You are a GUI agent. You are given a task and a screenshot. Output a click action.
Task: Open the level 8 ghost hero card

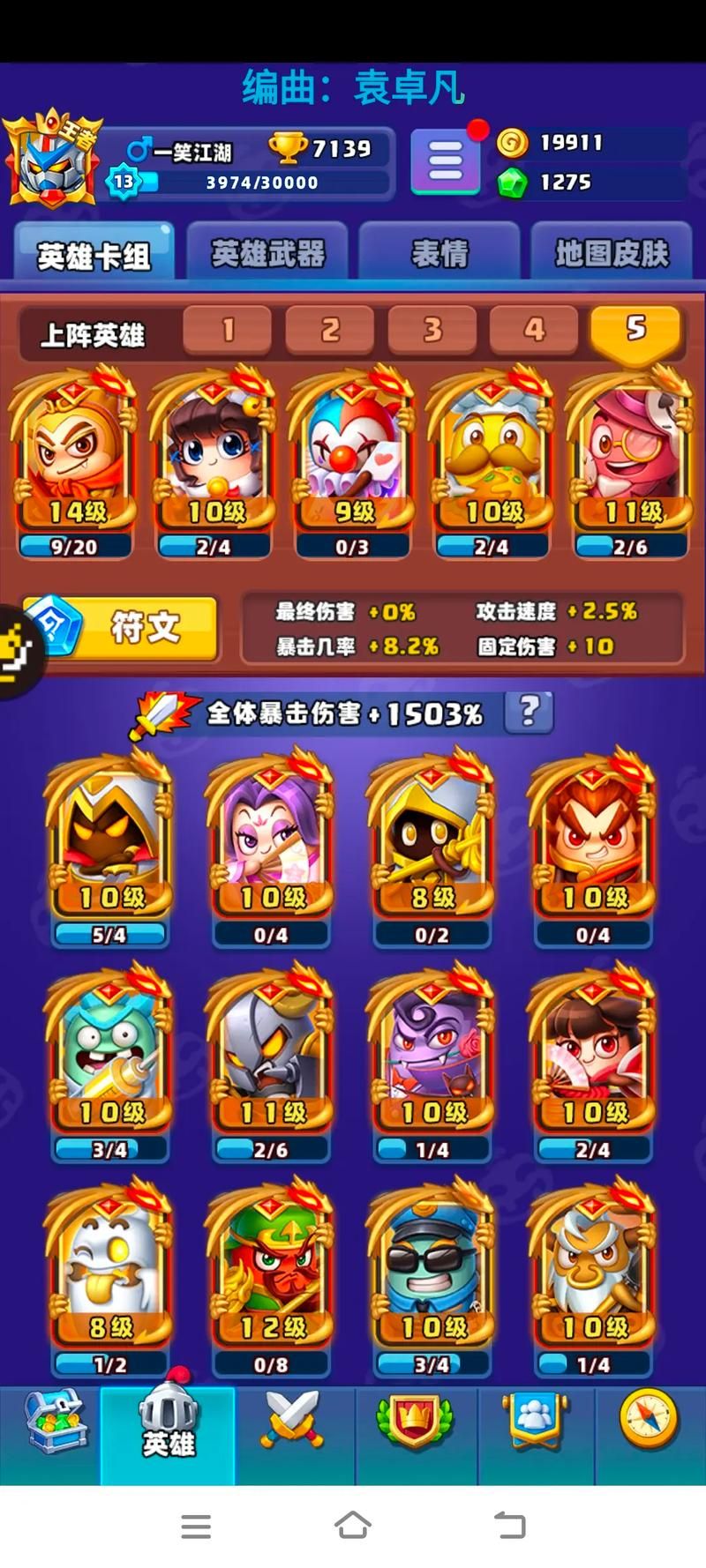pos(110,1270)
